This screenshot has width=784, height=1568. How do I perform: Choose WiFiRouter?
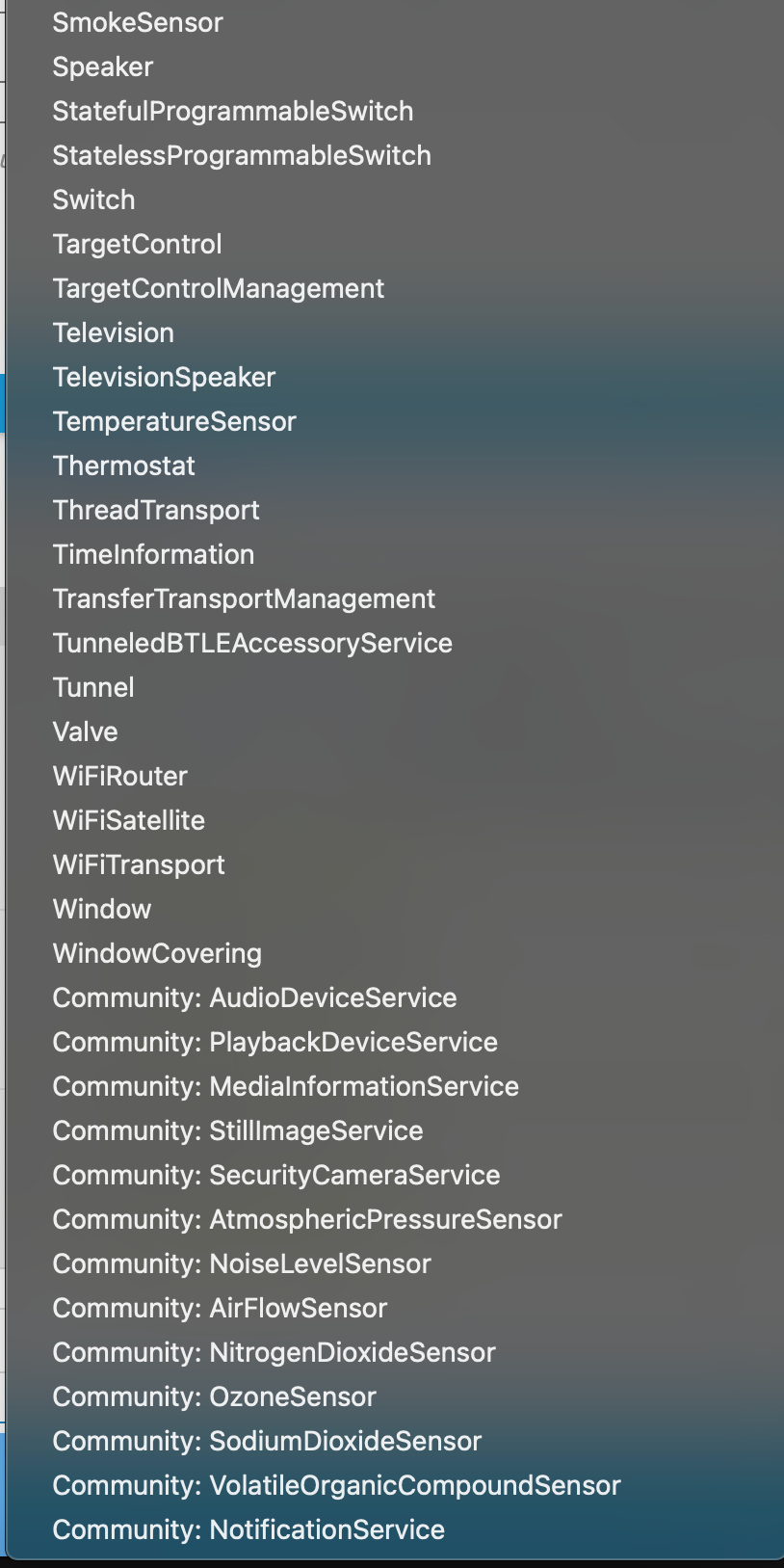[120, 776]
